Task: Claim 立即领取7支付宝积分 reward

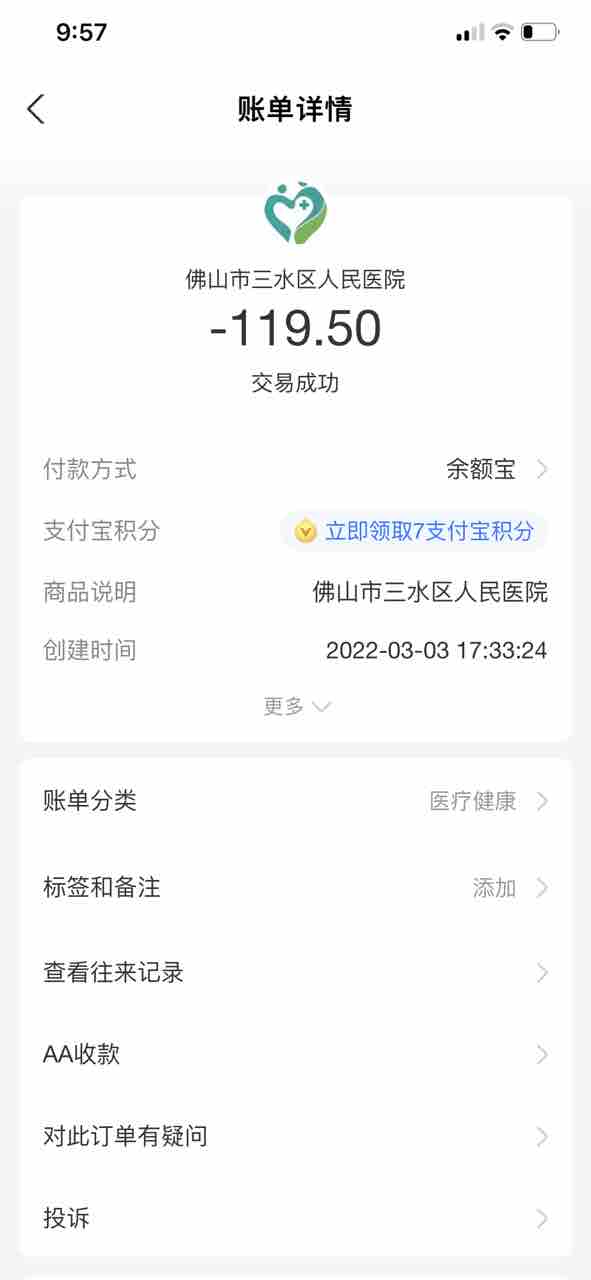Action: (414, 531)
